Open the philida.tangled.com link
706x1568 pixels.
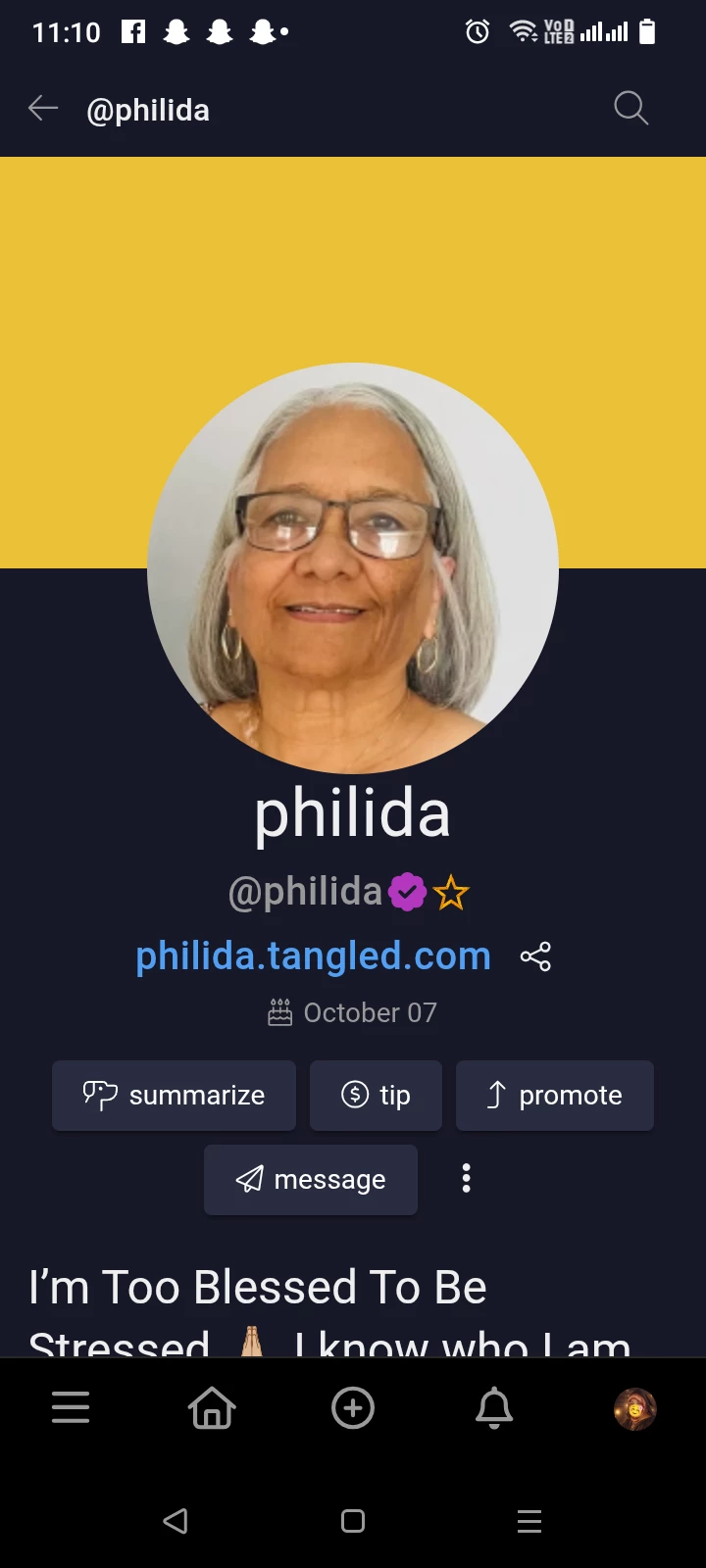pyautogui.click(x=313, y=955)
